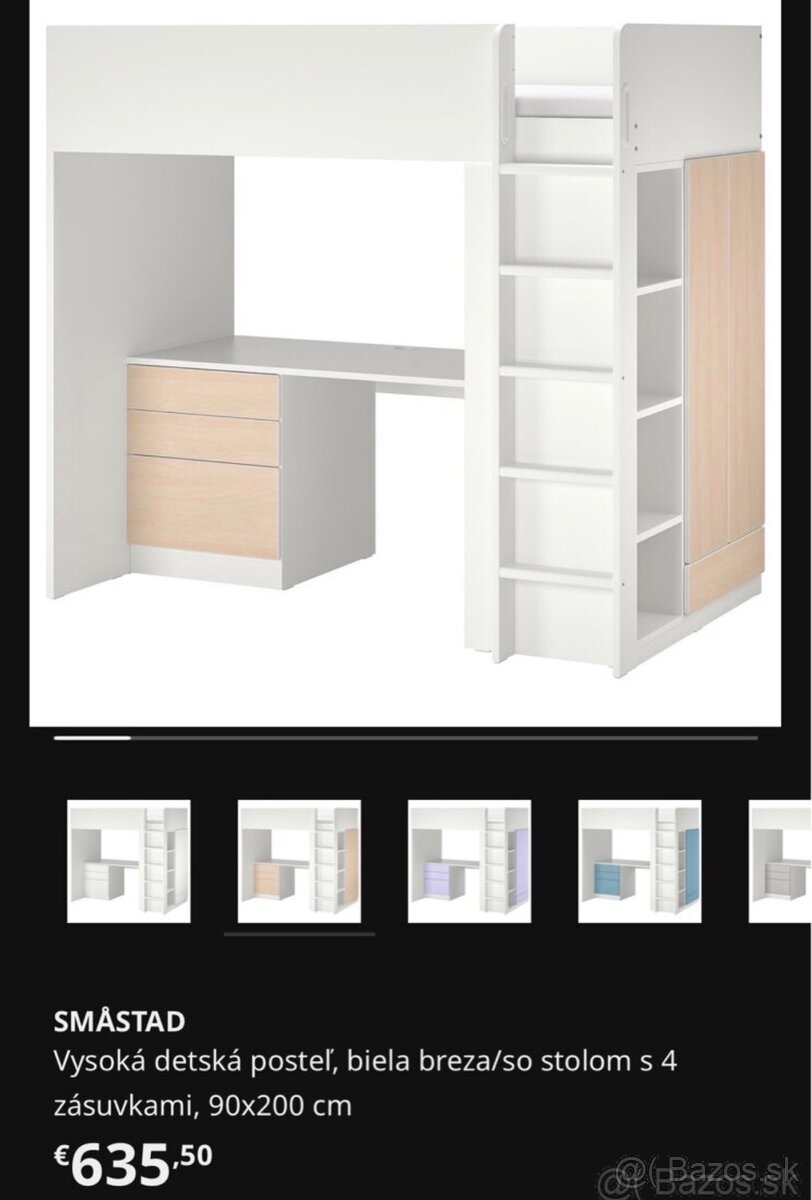Choose the blue bed variant thumbnail
Screen dimensions: 812x1200
(x=640, y=861)
